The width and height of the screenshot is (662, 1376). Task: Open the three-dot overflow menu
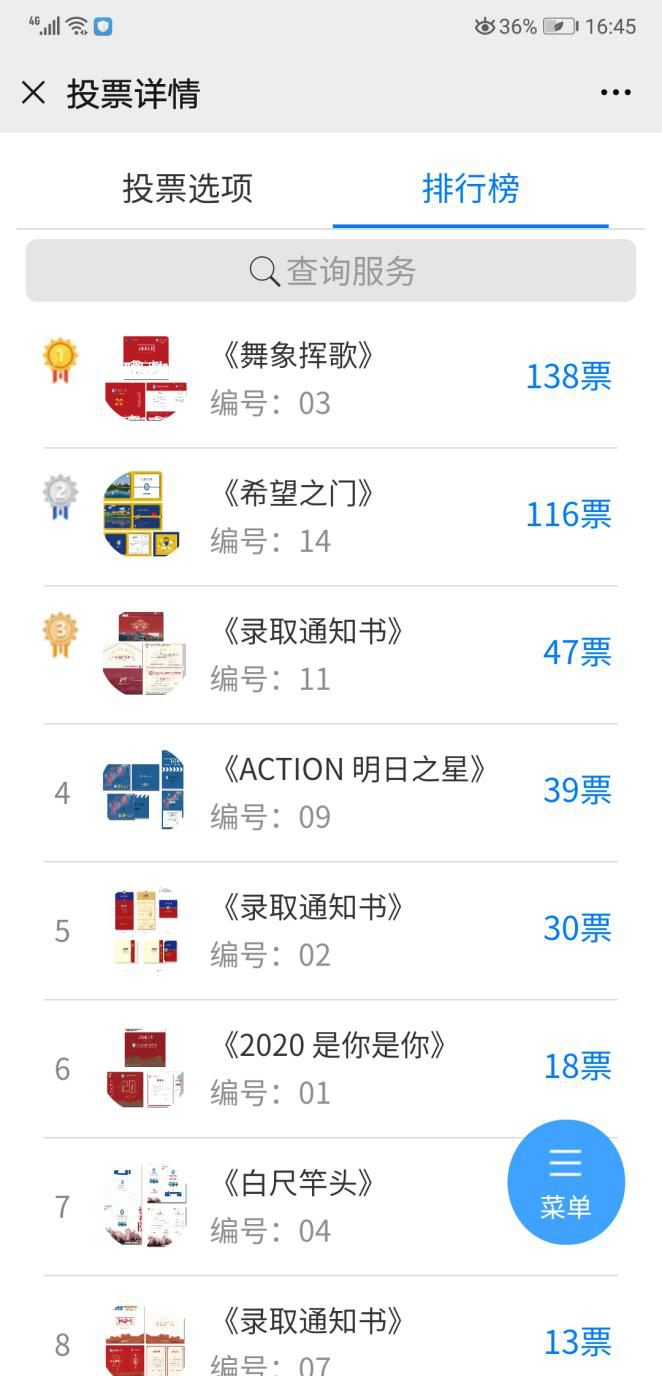click(x=615, y=93)
